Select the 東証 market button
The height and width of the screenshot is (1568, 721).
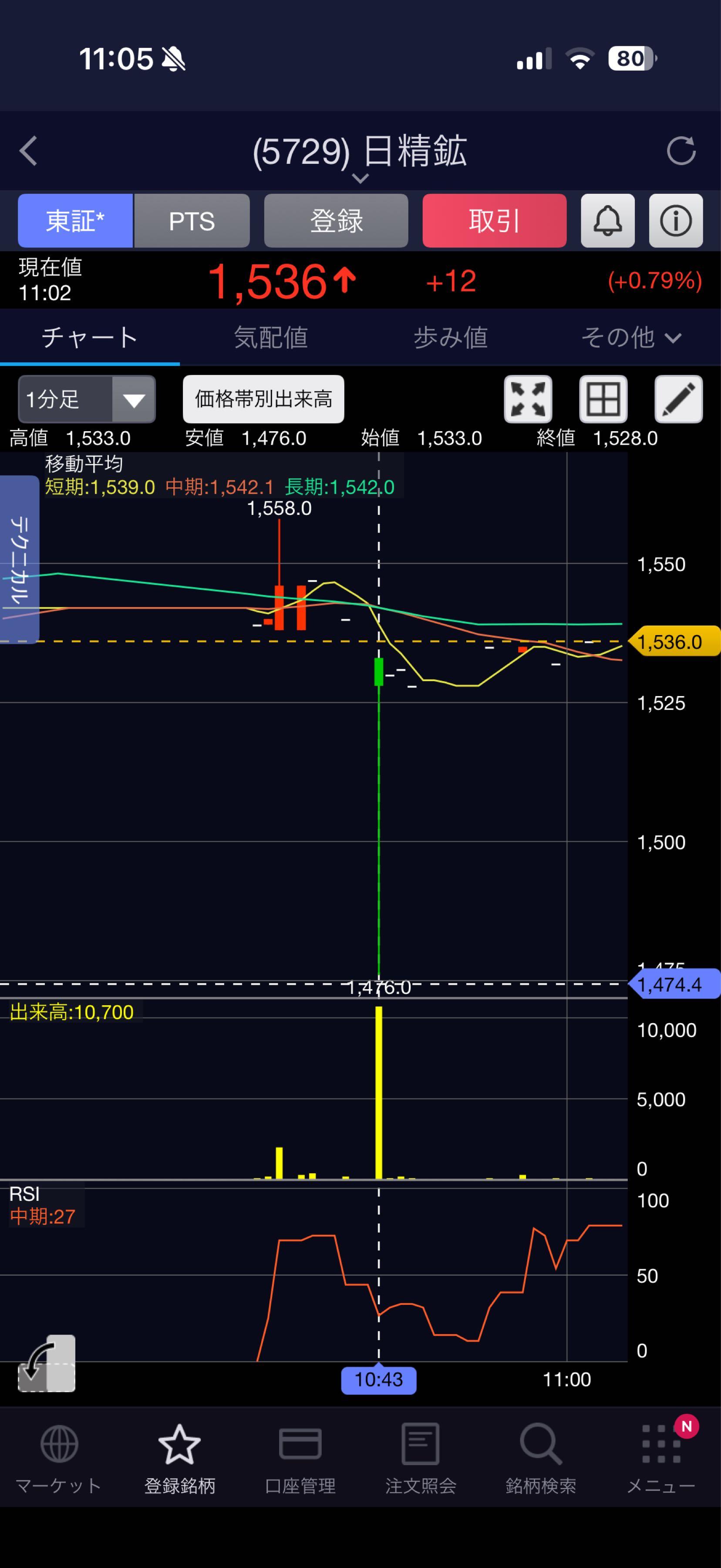[x=75, y=221]
